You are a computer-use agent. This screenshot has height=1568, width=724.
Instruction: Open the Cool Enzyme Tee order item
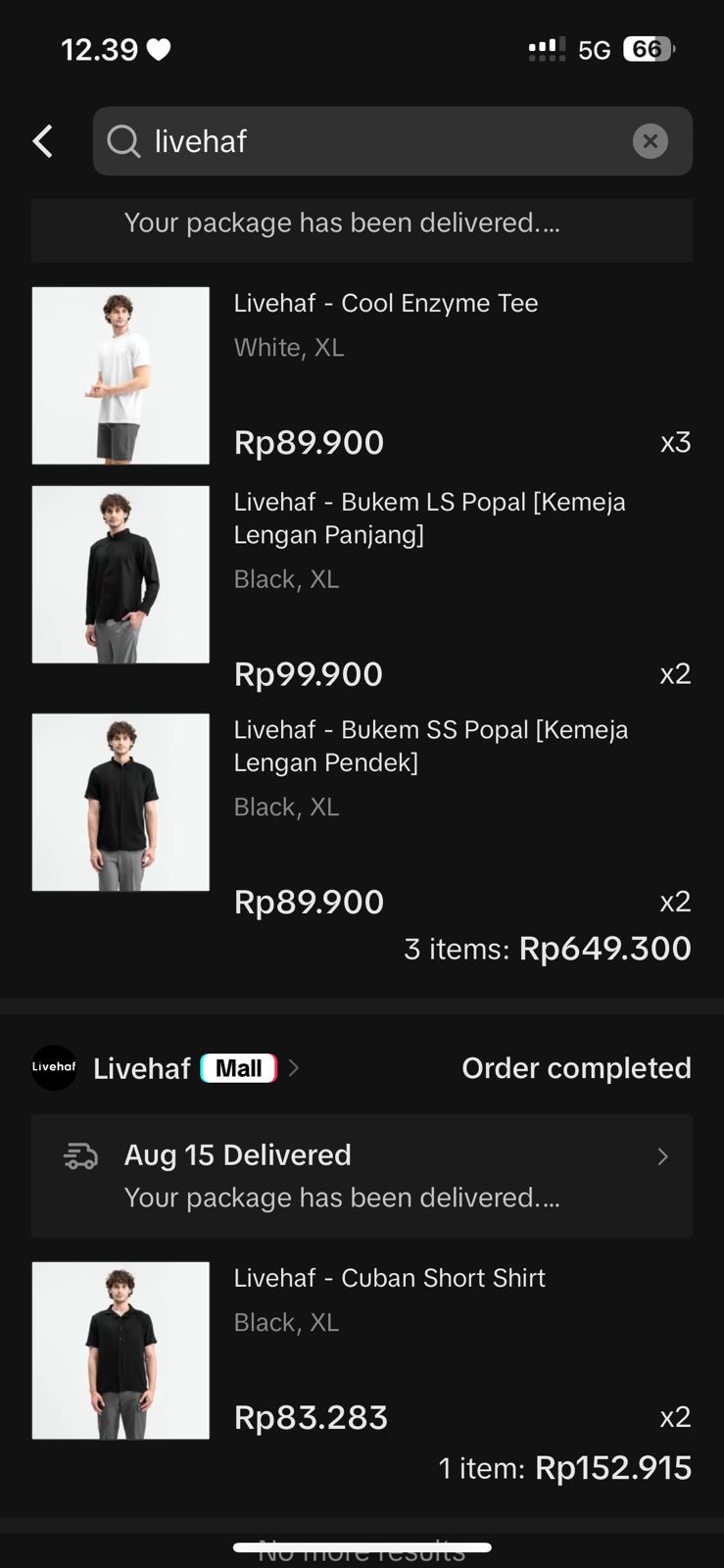pos(385,304)
